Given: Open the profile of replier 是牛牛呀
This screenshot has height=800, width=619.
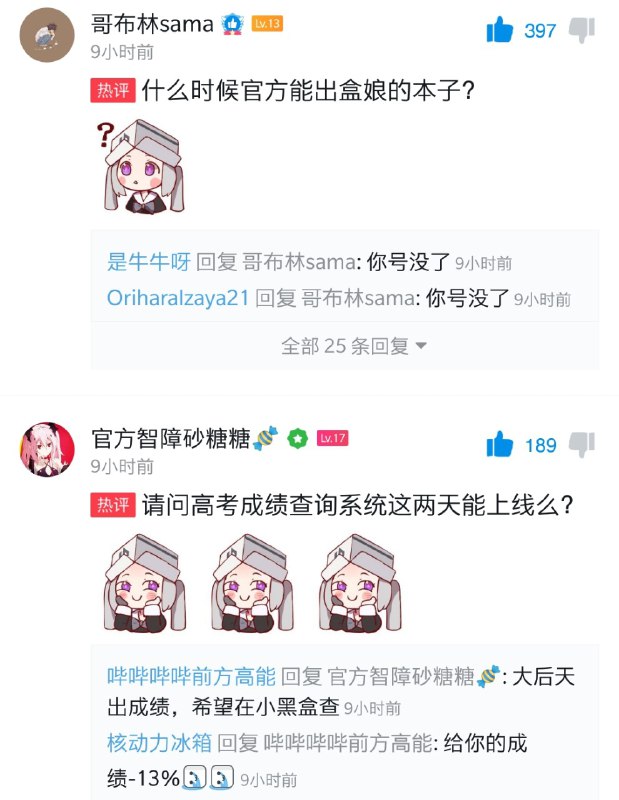Looking at the screenshot, I should [148, 262].
